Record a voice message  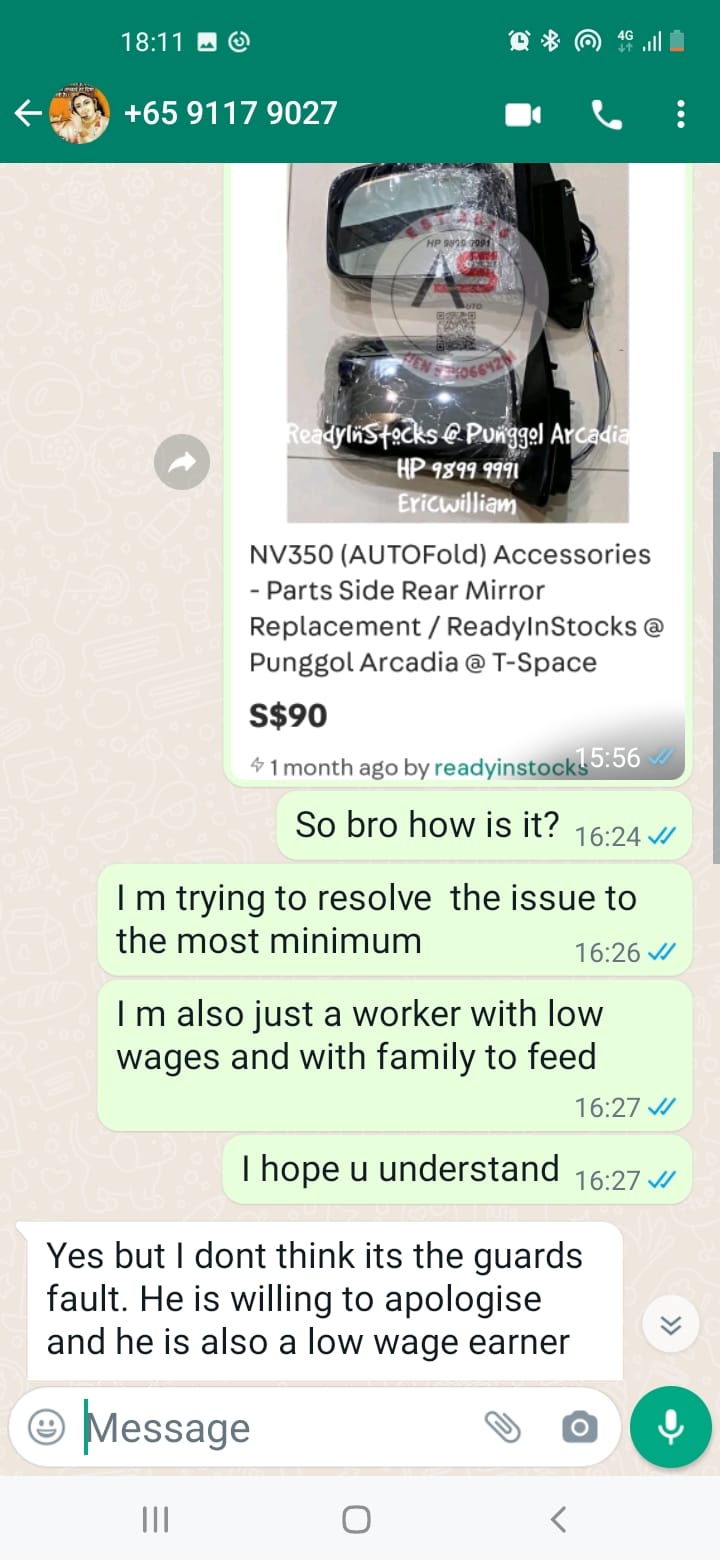coord(671,1427)
